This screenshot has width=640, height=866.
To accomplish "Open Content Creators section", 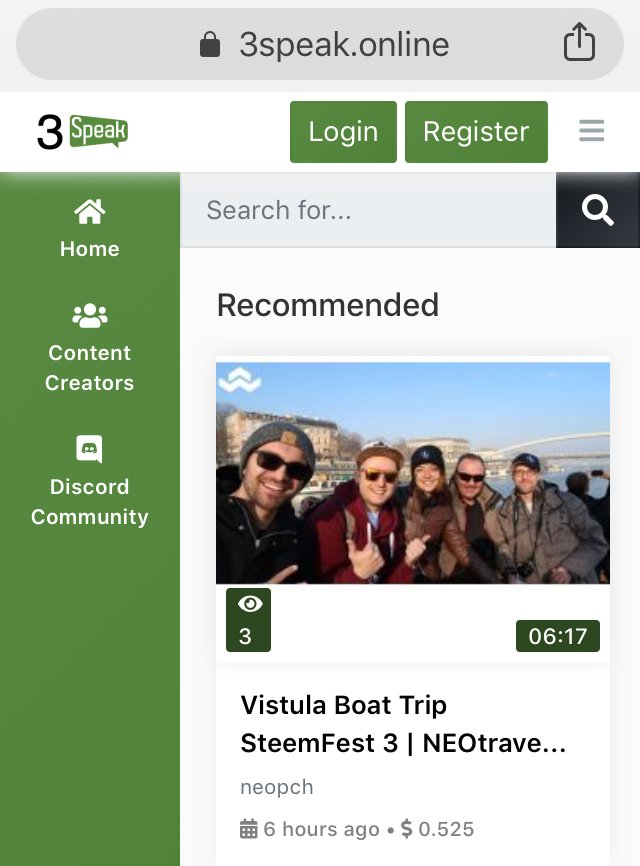I will click(89, 349).
